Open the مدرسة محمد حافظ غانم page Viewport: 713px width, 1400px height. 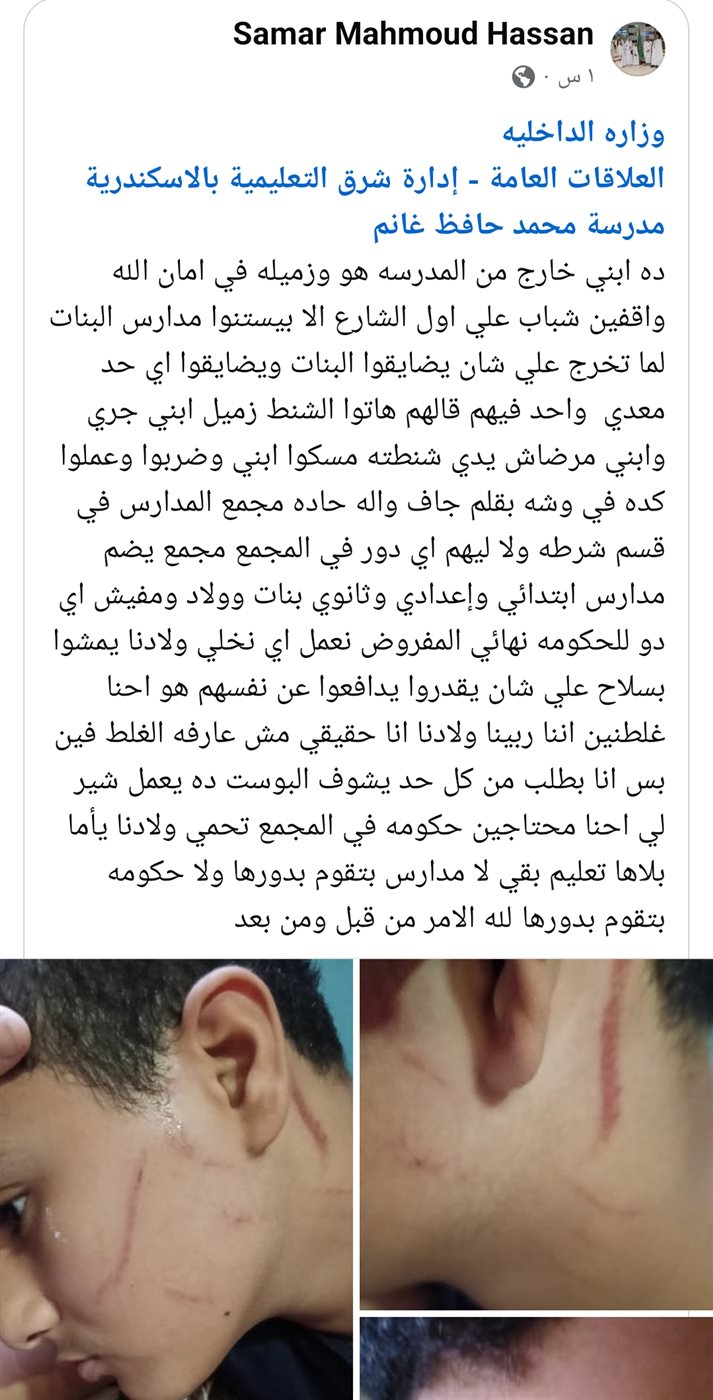[x=518, y=226]
